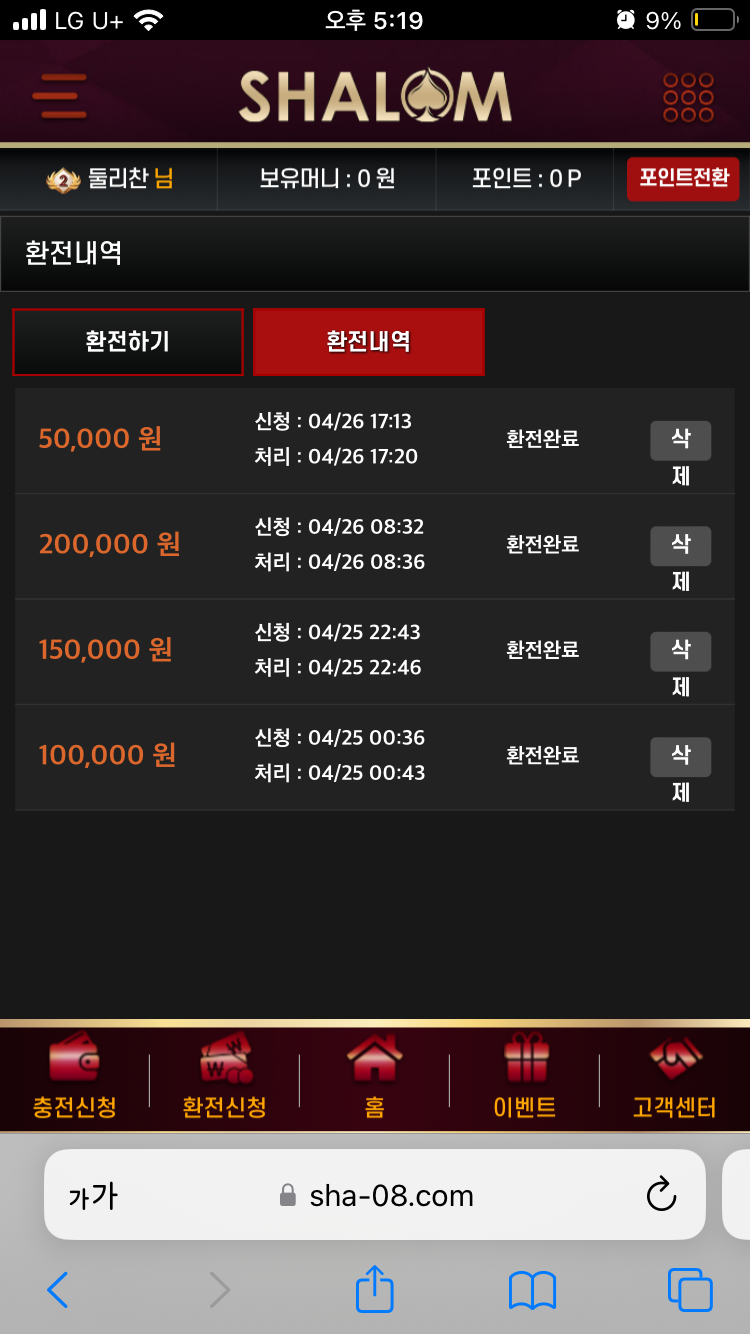
Task: Go back in Safari
Action: click(58, 1291)
